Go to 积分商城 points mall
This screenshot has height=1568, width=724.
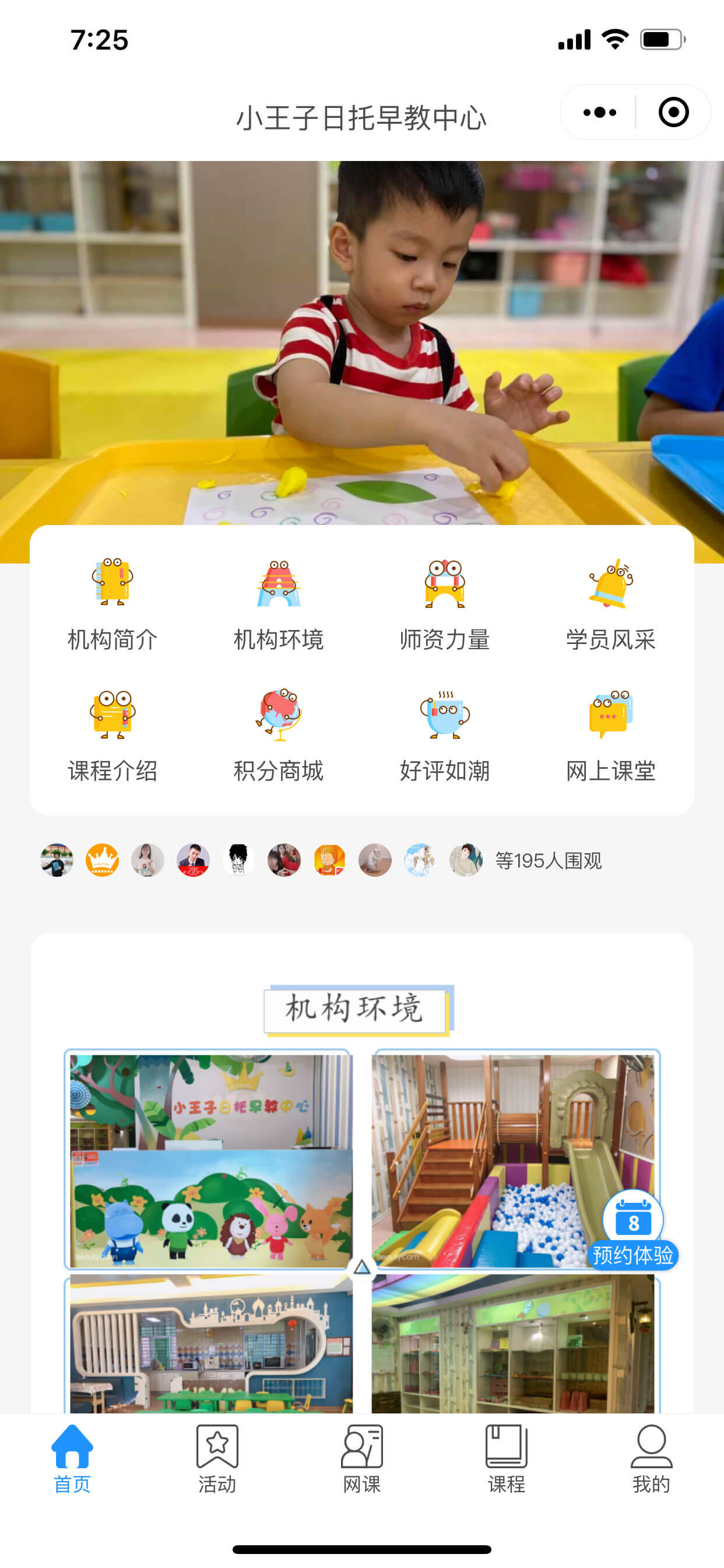[279, 736]
